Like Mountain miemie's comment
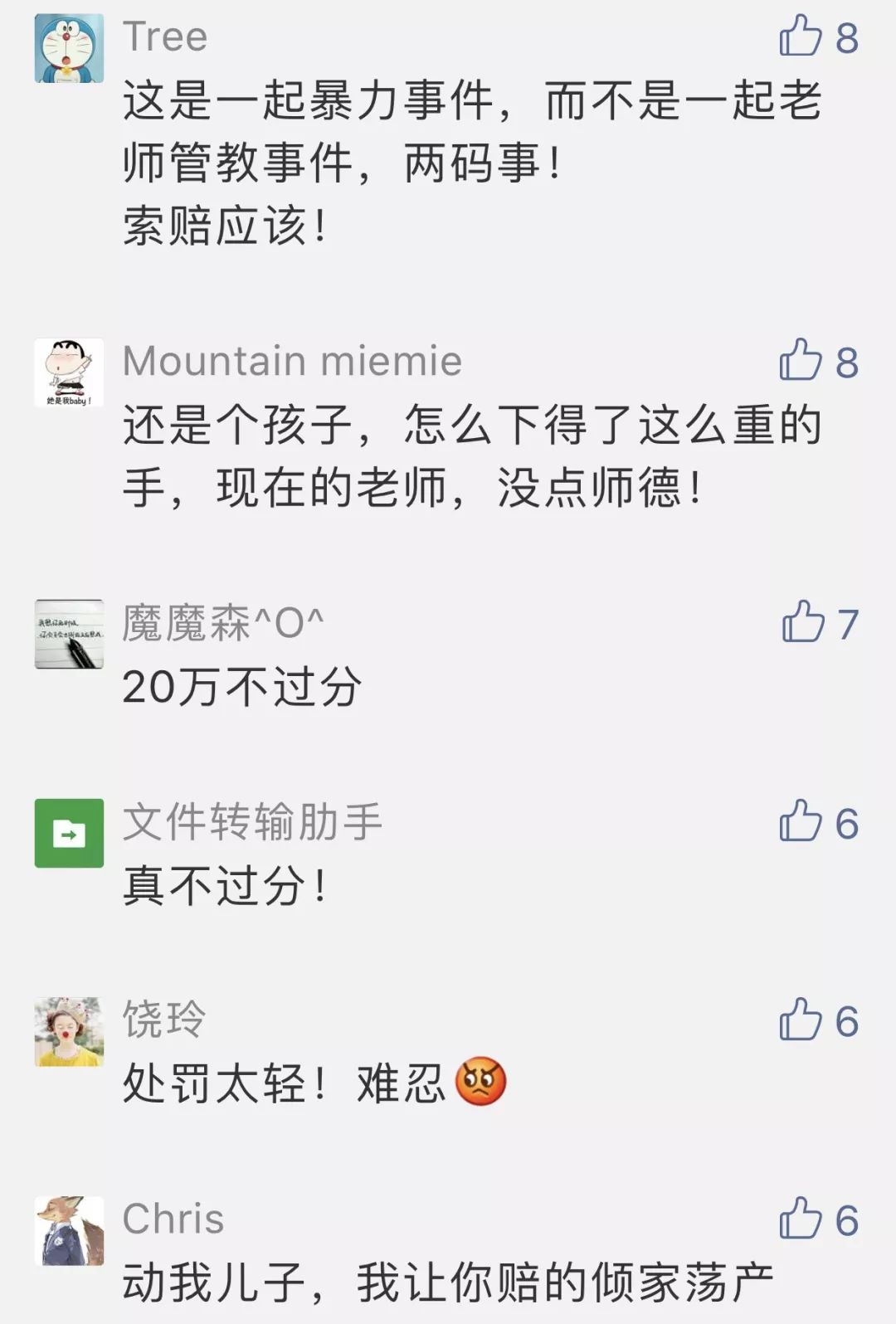 (801, 361)
